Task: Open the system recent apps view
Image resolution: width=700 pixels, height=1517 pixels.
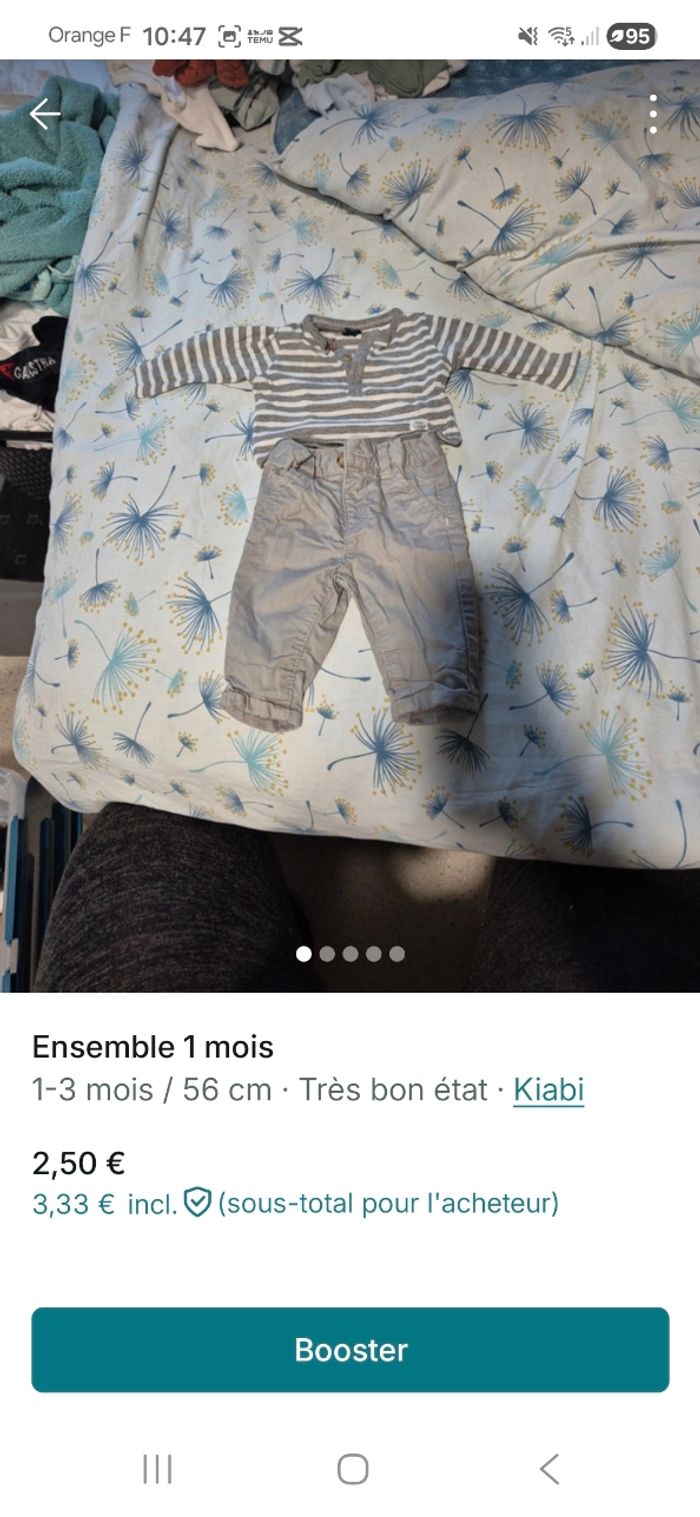Action: coord(157,1469)
